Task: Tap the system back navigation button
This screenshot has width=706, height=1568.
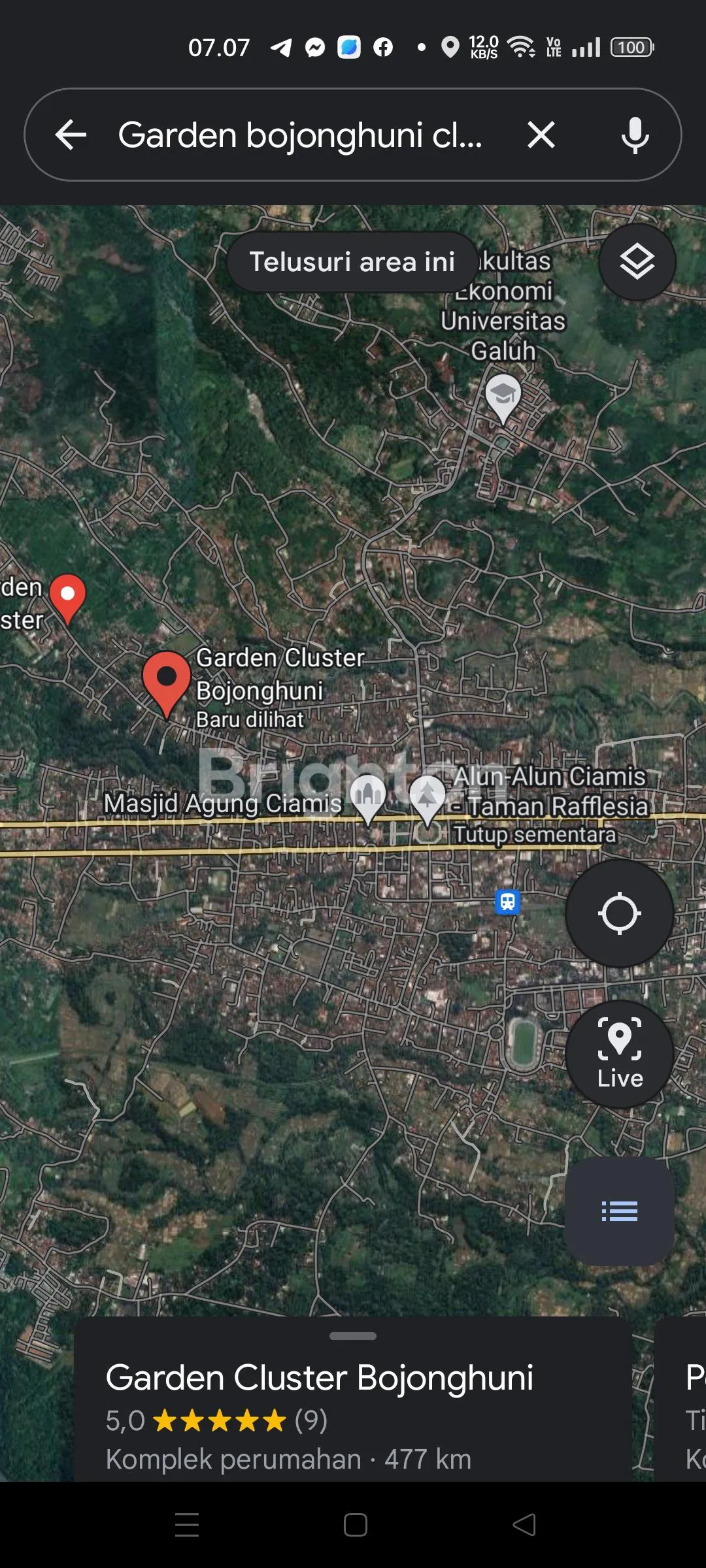Action: point(524,1525)
